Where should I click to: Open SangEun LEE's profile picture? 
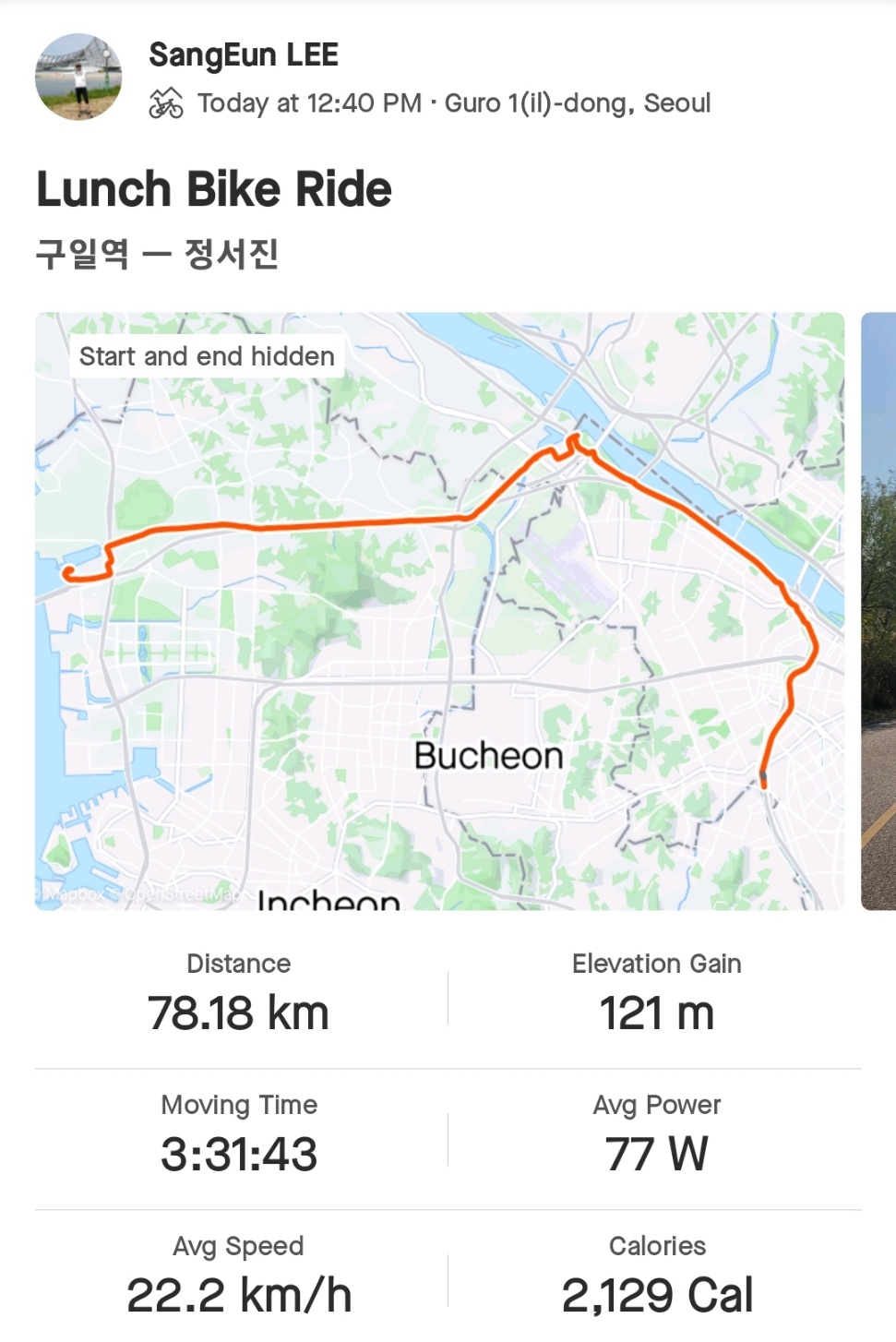click(x=78, y=78)
